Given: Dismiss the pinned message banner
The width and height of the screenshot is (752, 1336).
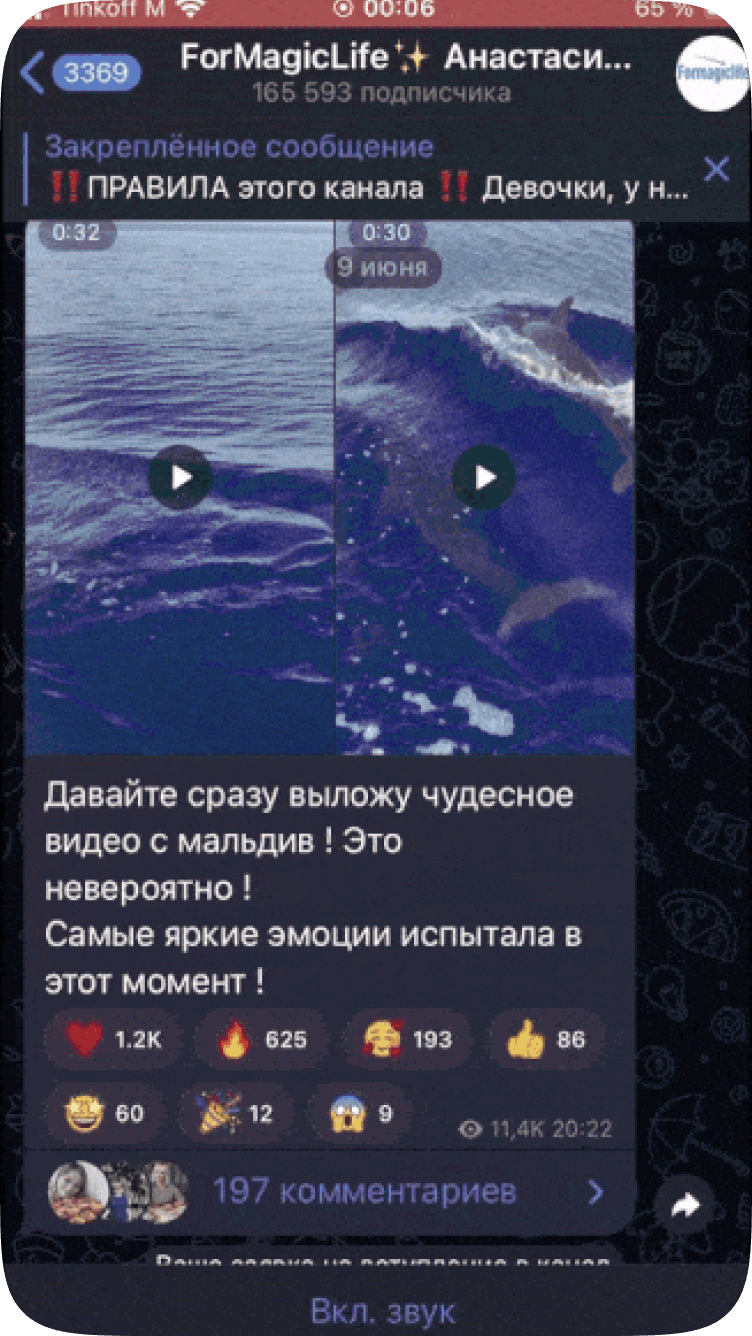Looking at the screenshot, I should click(x=716, y=169).
